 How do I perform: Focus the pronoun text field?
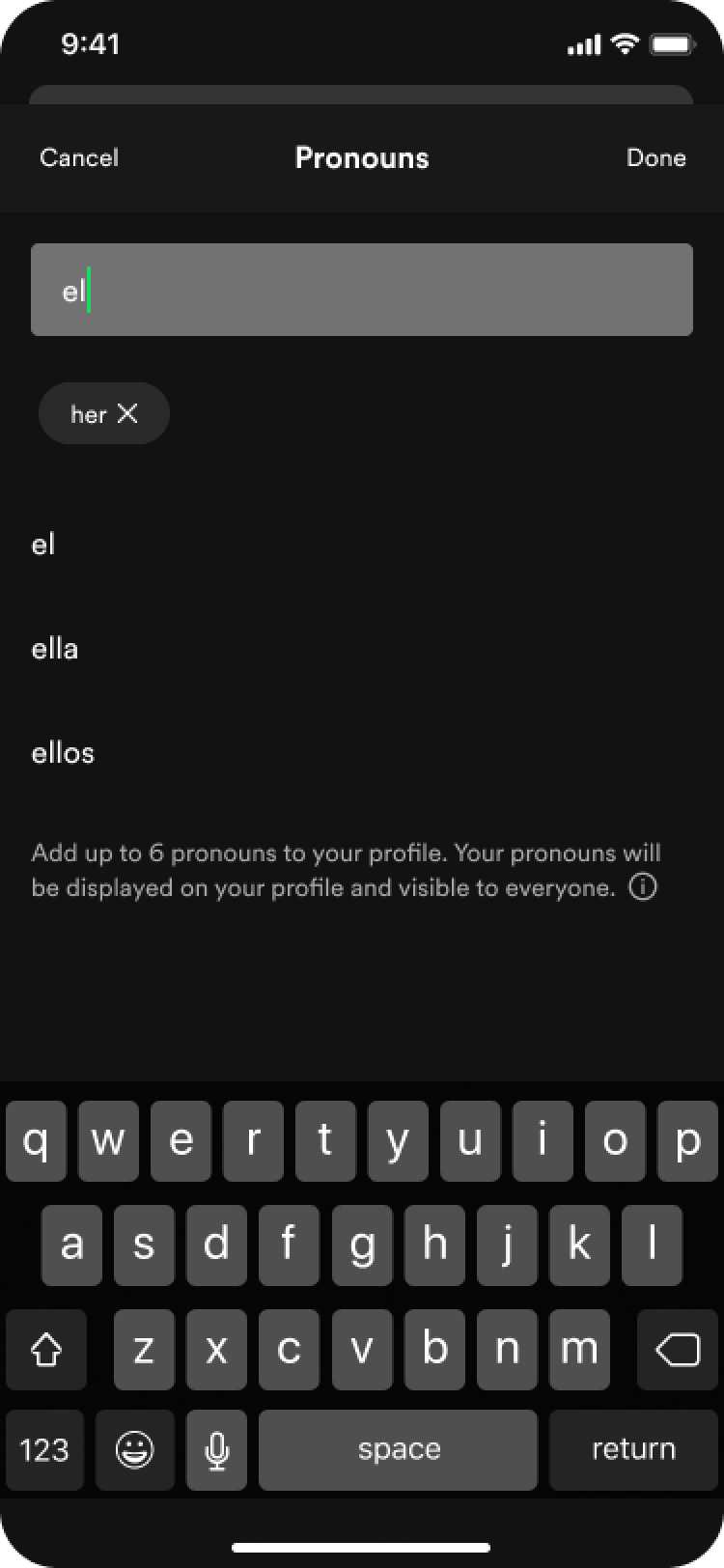click(362, 290)
